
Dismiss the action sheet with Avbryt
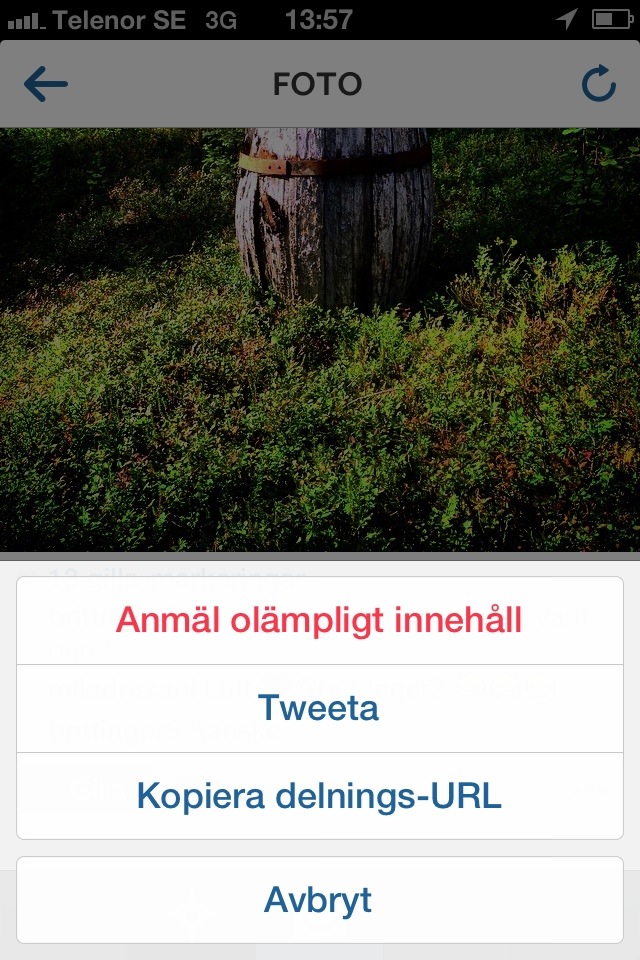[x=319, y=900]
